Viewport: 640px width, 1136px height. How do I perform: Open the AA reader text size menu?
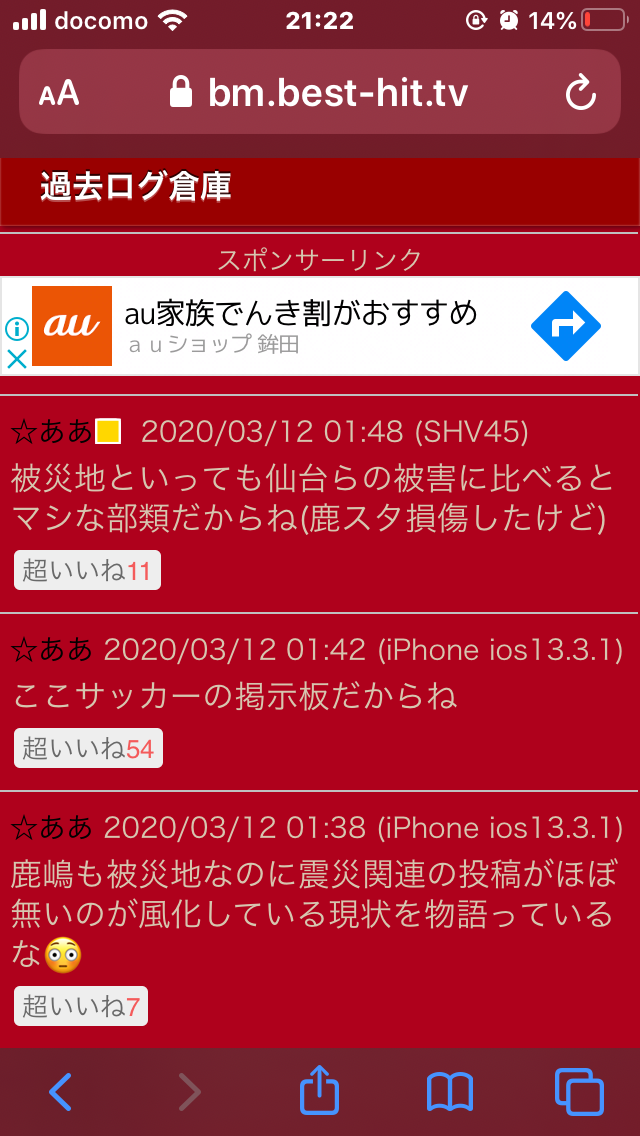pos(59,93)
